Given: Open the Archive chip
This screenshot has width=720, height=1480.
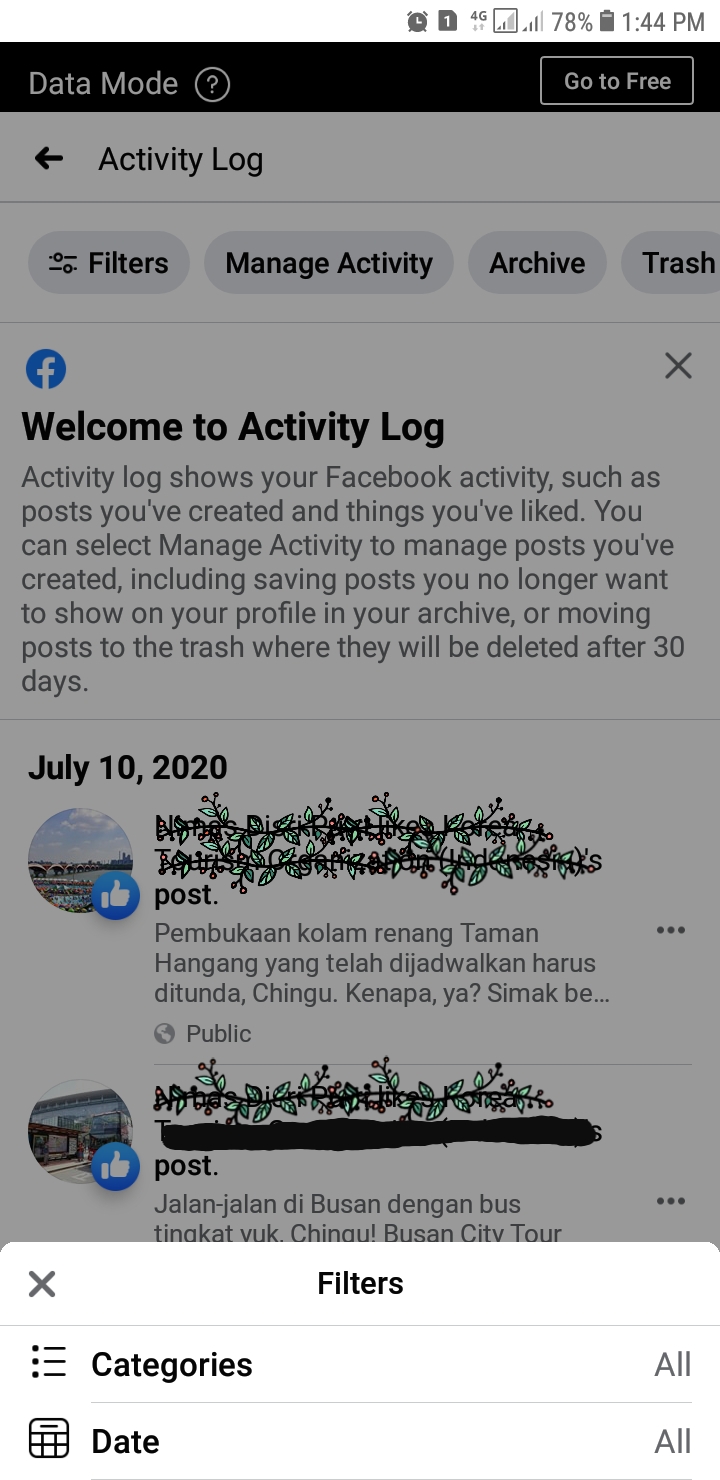Looking at the screenshot, I should pyautogui.click(x=537, y=263).
